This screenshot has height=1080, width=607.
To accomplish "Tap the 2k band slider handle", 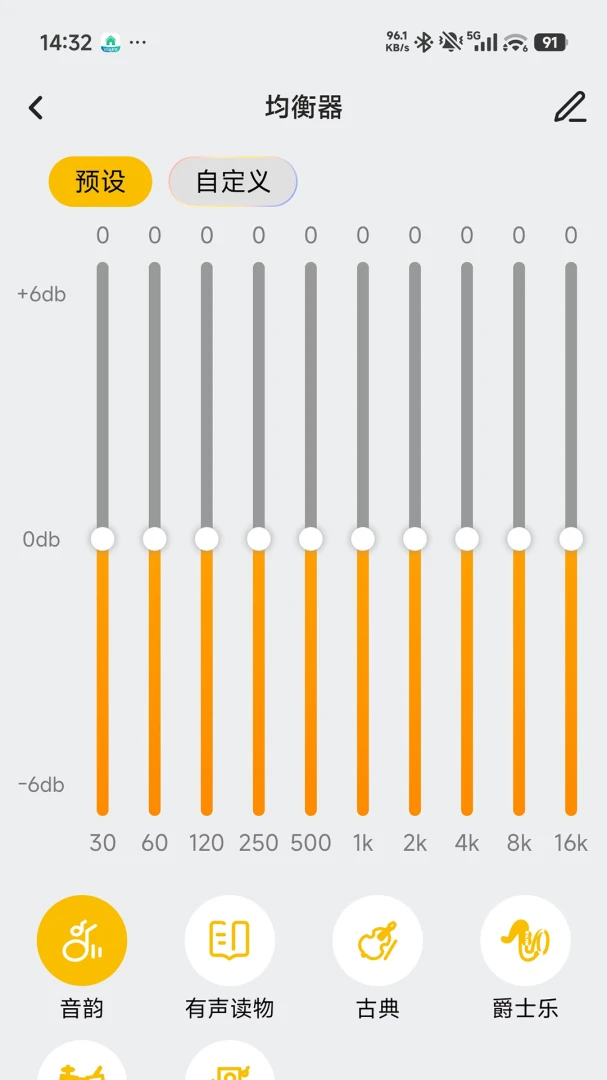I will click(415, 539).
